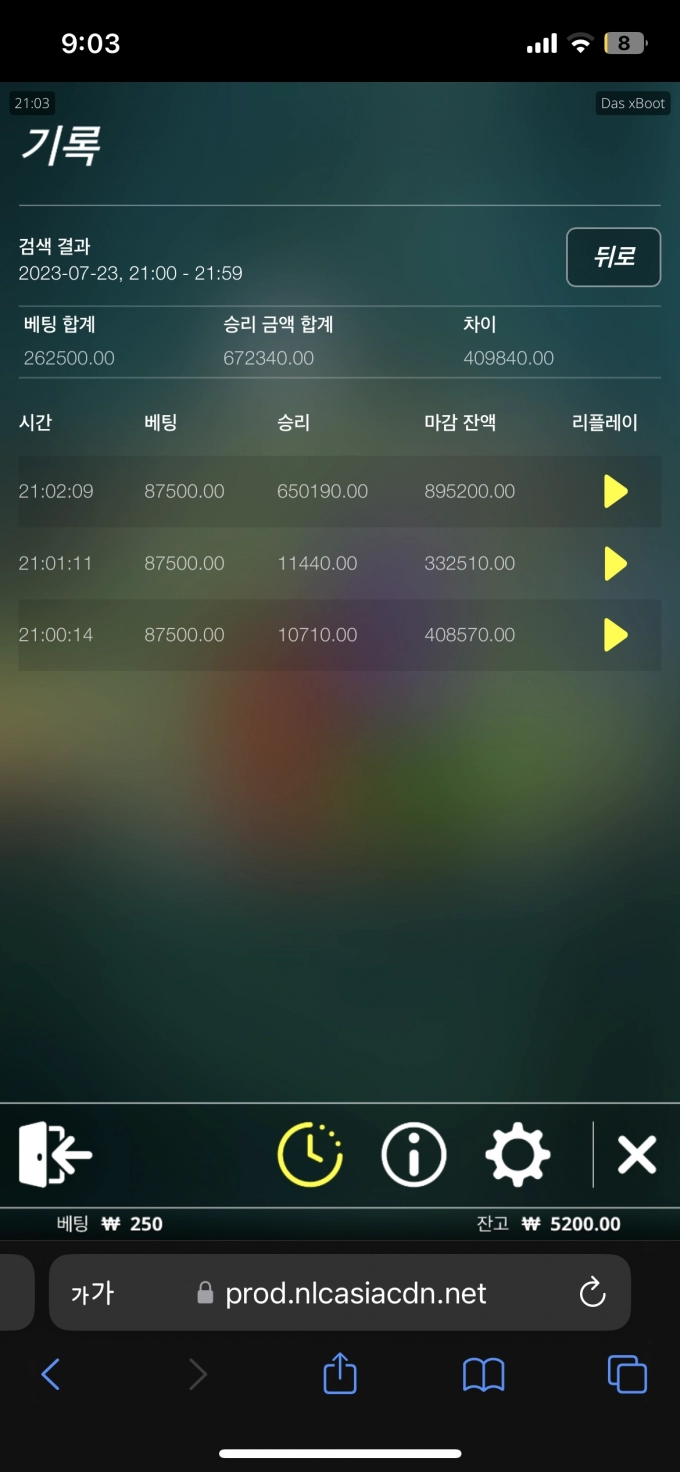Close the menu with the X
Viewport: 680px width, 1472px height.
click(x=636, y=1155)
